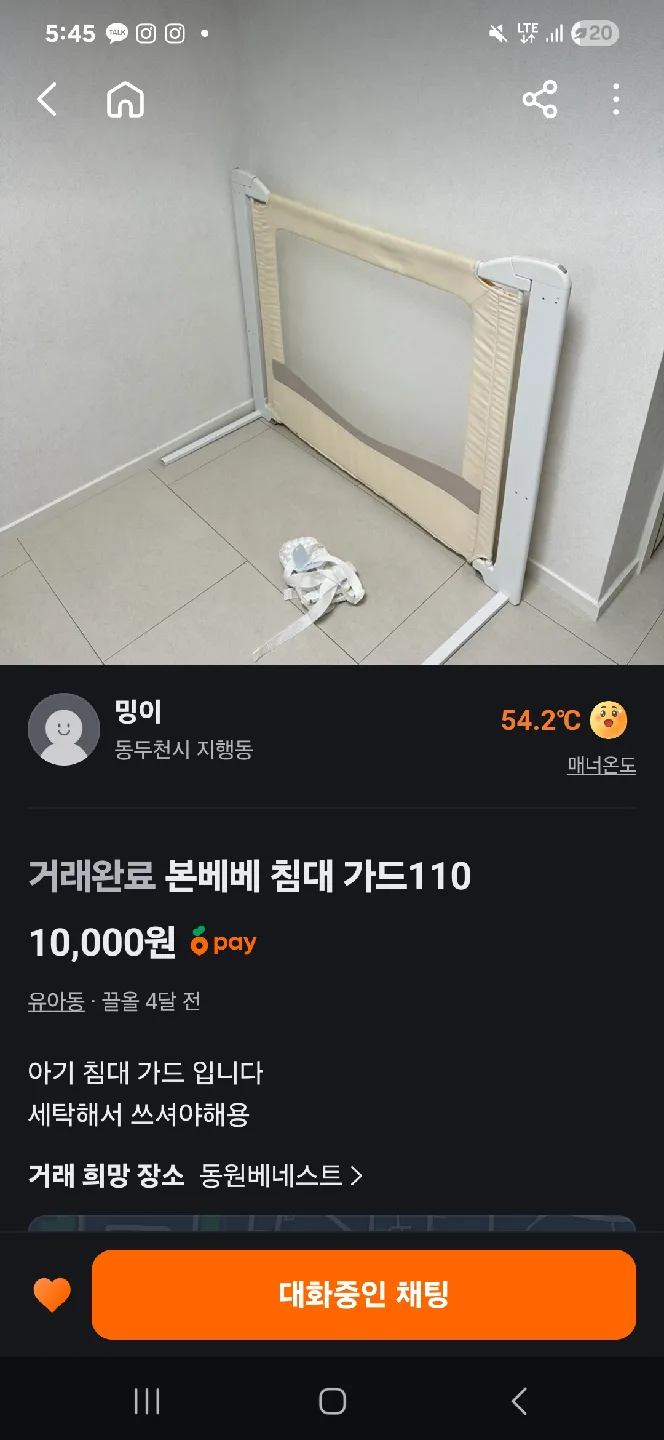Tap the system home button
This screenshot has height=1440, width=664.
332,1401
